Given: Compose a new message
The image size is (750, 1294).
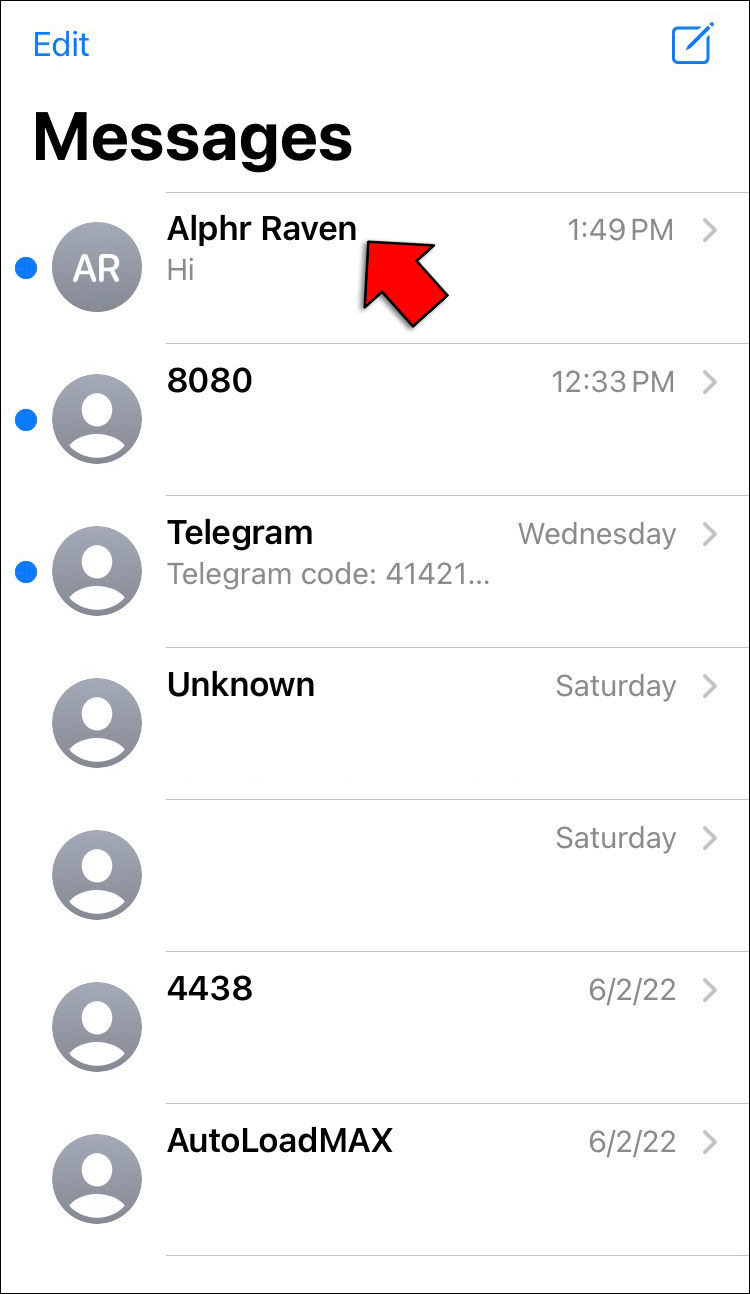Looking at the screenshot, I should pos(691,45).
